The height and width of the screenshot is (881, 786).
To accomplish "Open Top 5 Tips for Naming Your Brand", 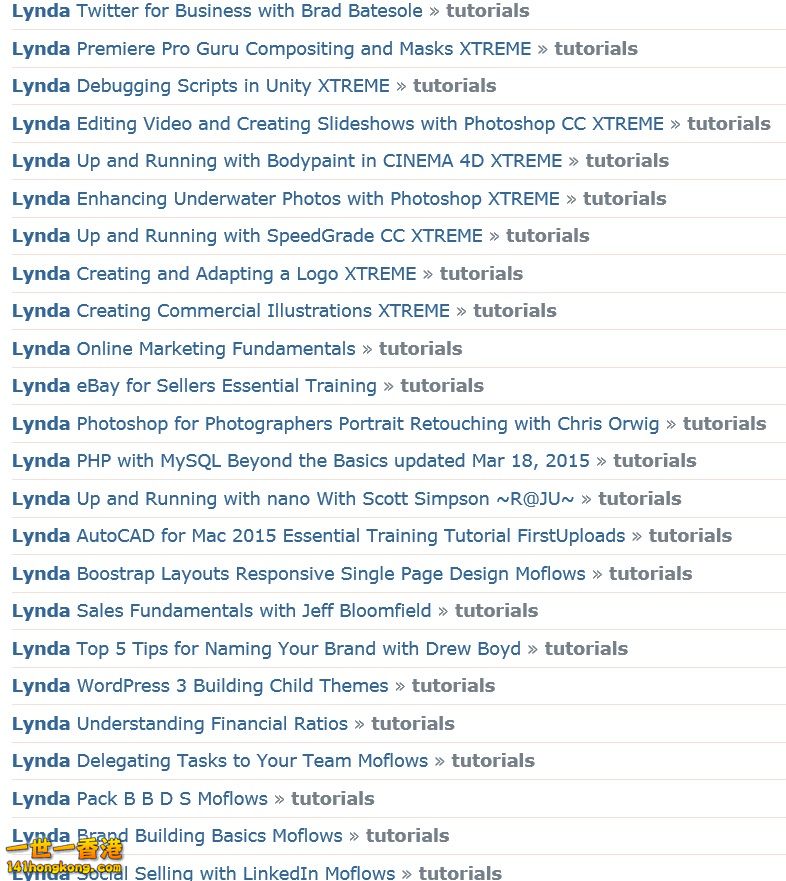I will point(297,648).
